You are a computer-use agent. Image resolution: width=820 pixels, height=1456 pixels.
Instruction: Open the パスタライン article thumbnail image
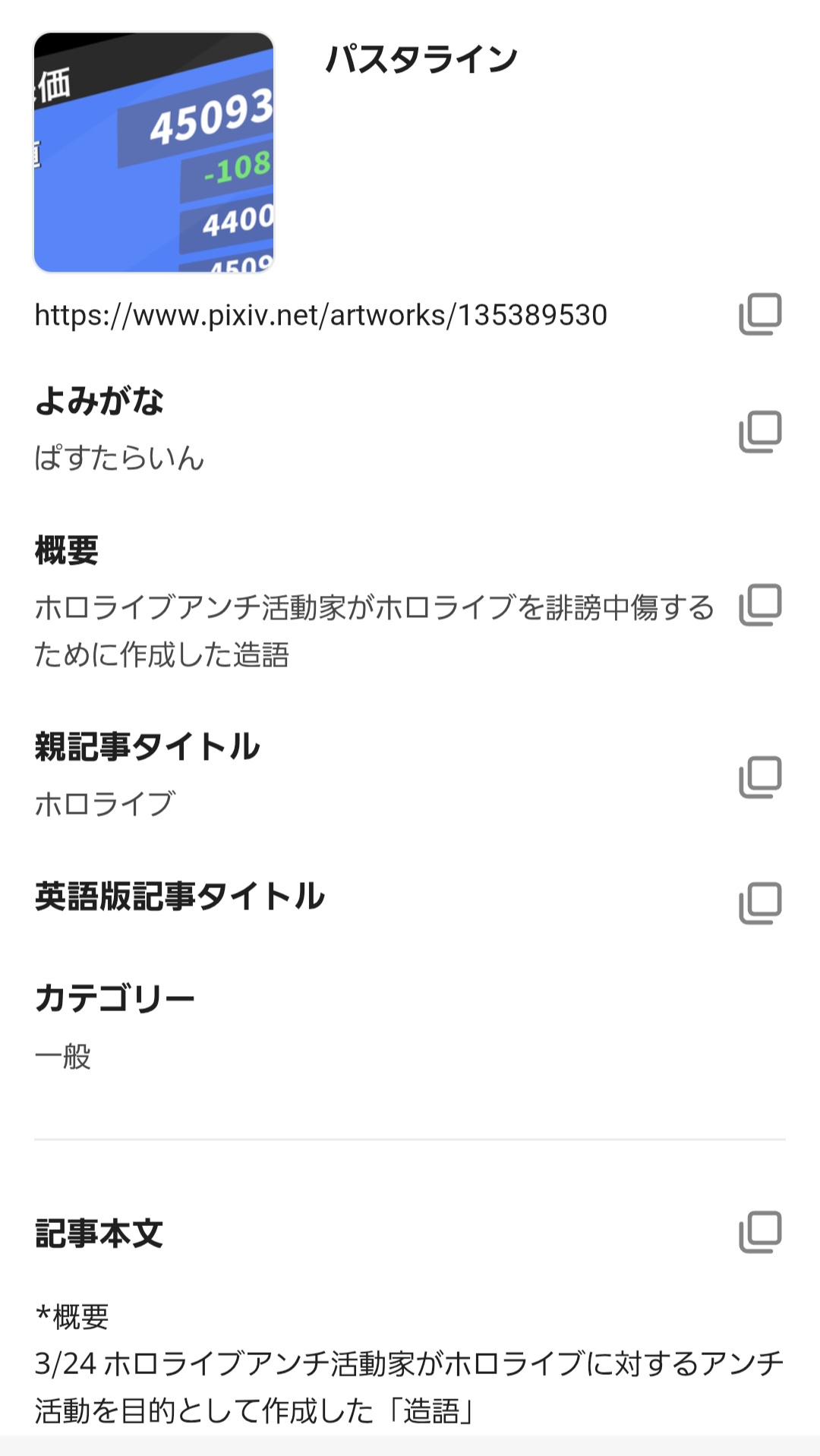point(154,153)
